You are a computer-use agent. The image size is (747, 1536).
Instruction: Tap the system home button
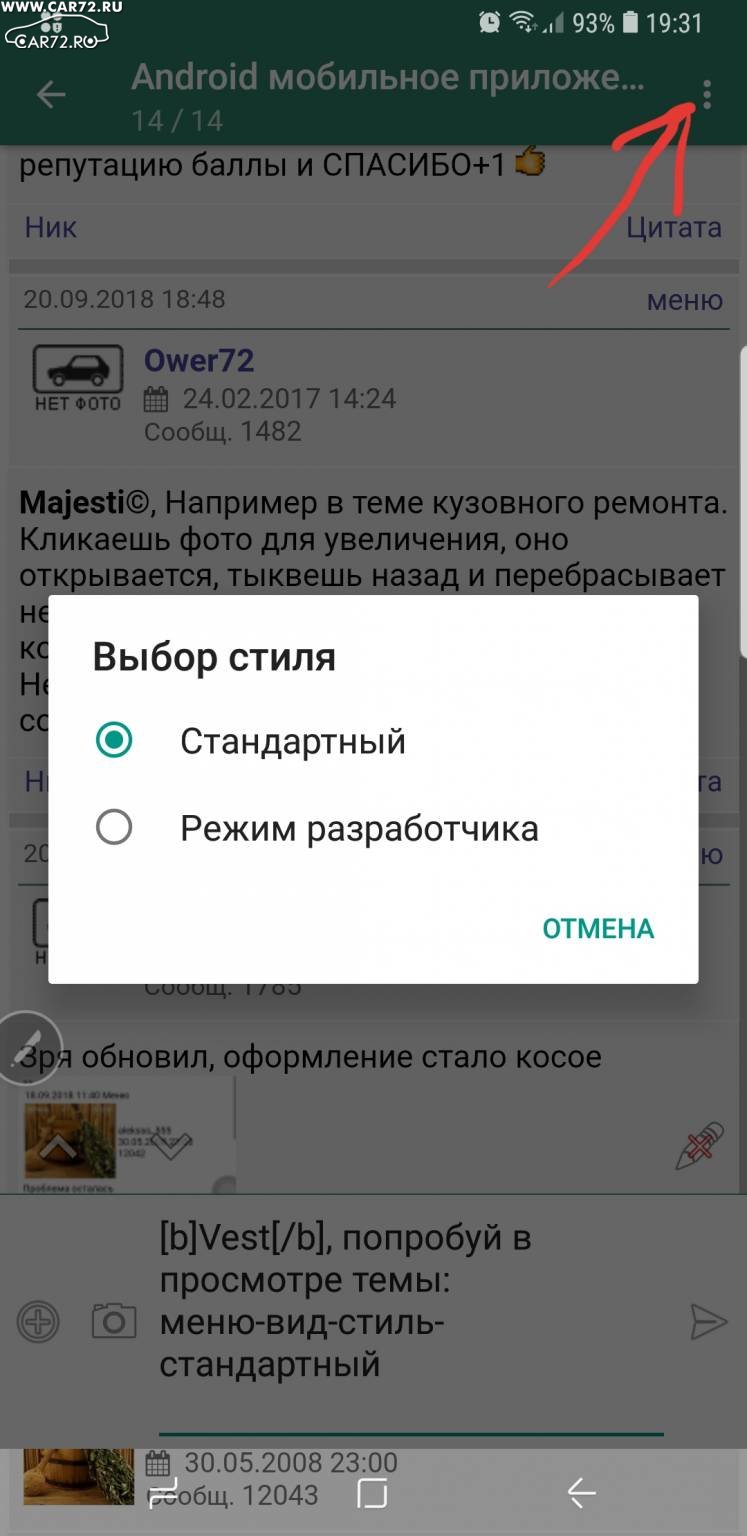coord(372,1494)
